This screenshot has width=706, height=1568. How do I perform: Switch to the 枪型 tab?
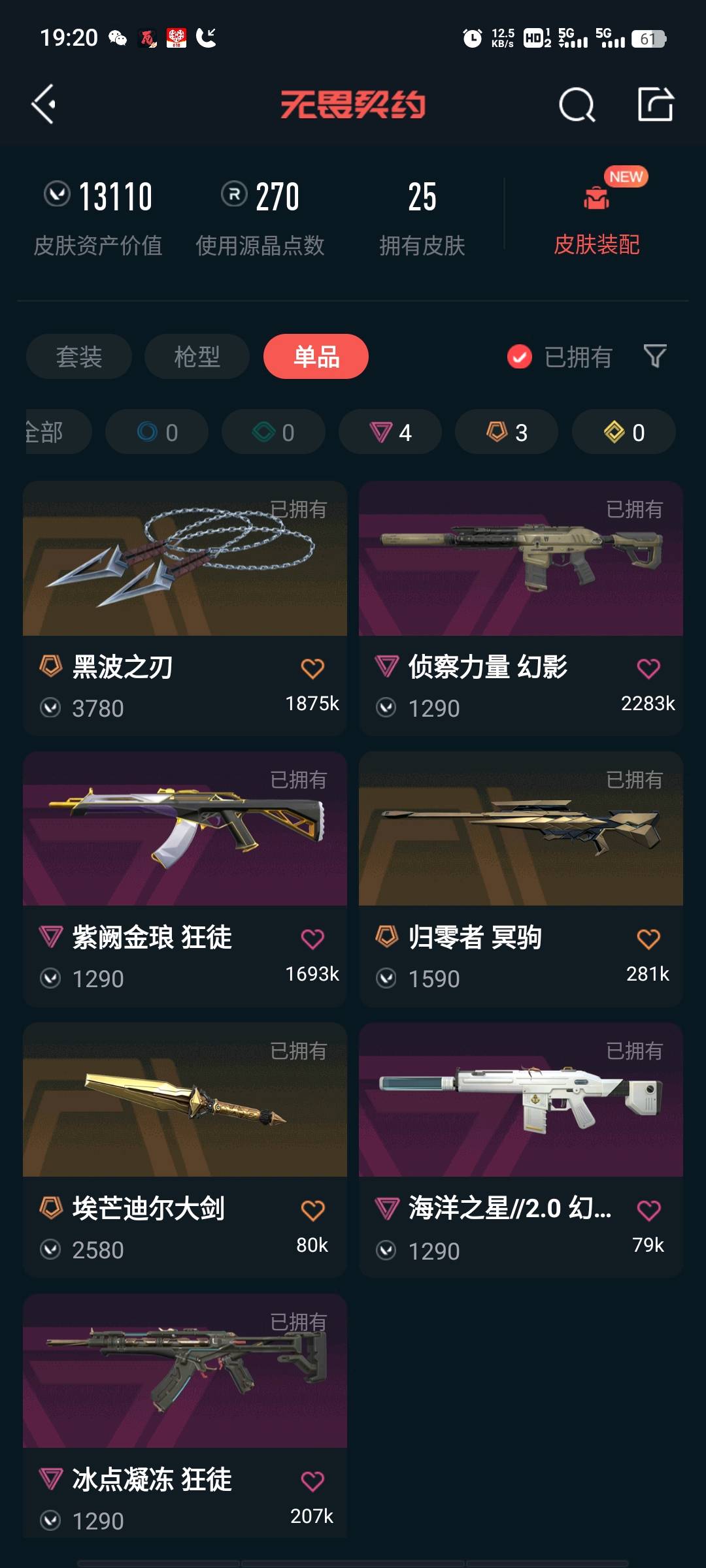tap(197, 357)
